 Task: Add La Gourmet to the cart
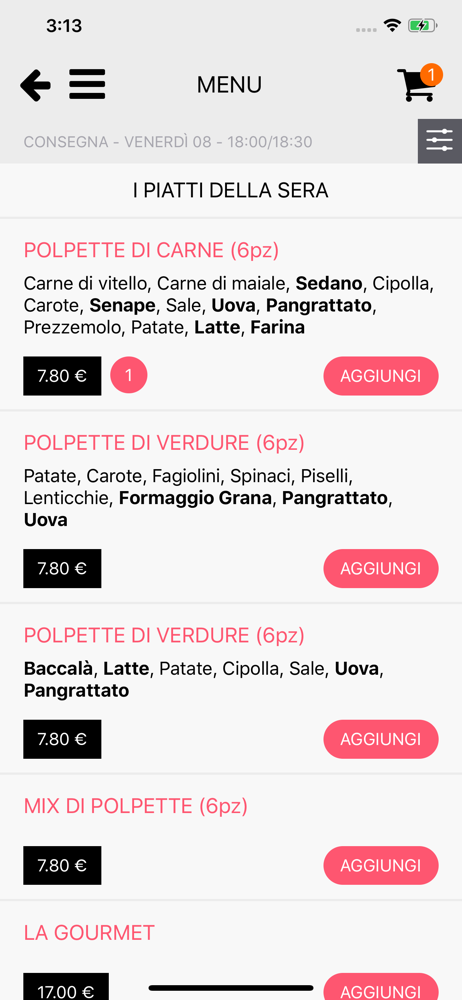[381, 987]
